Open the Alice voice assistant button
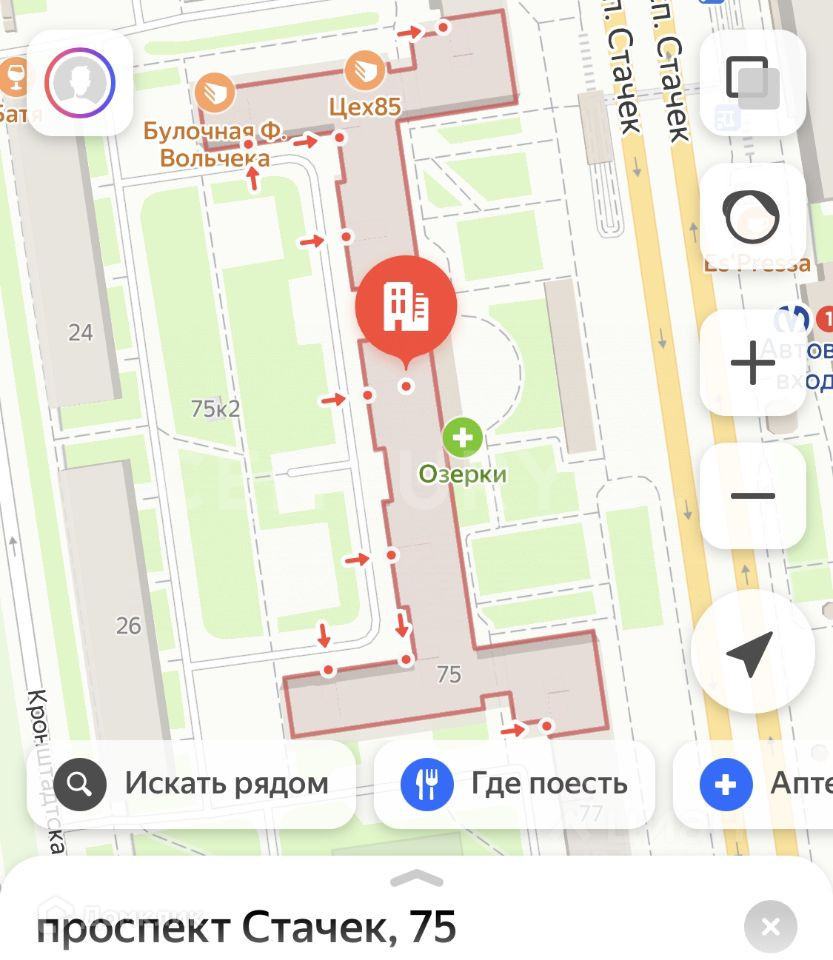The width and height of the screenshot is (833, 960). 752,217
